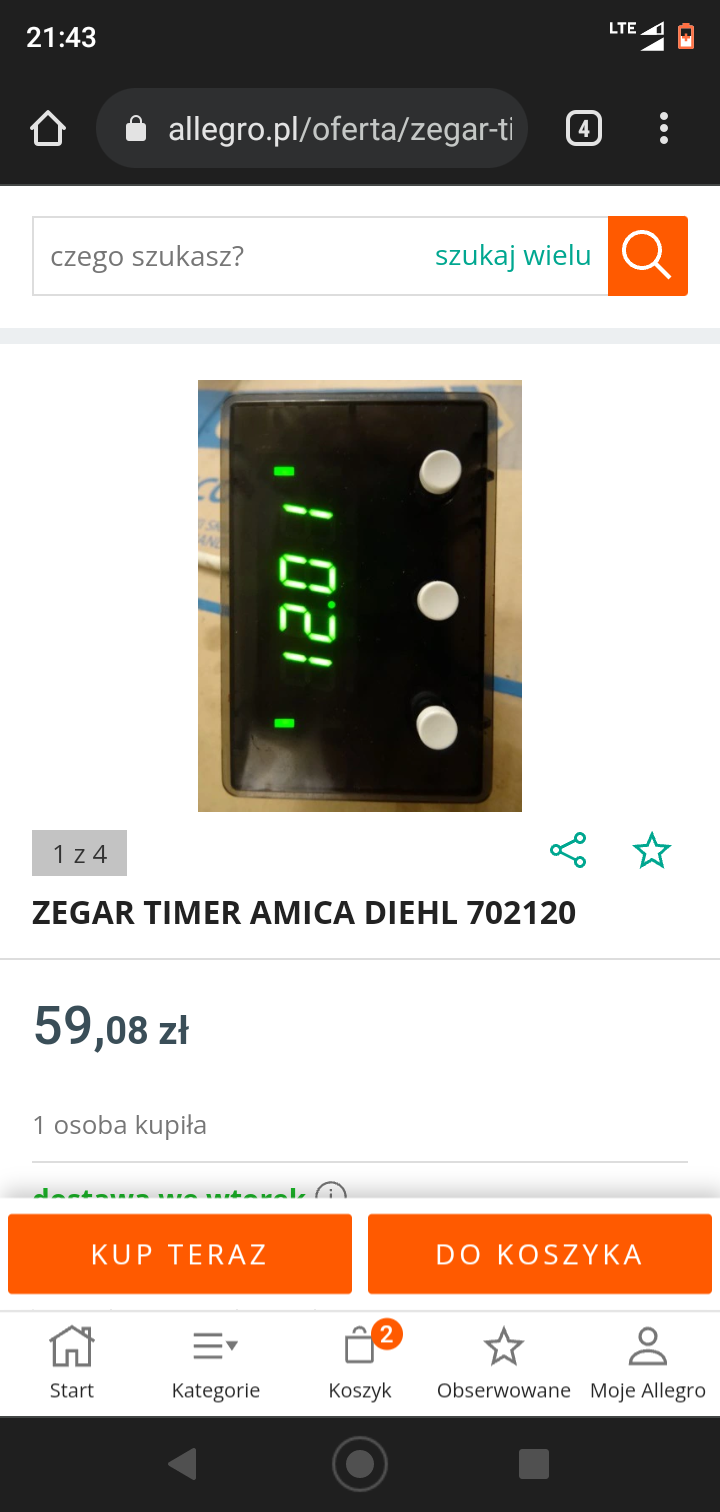Viewport: 720px width, 1512px height.
Task: Open the browser three-dot overflow menu
Action: pyautogui.click(x=663, y=128)
